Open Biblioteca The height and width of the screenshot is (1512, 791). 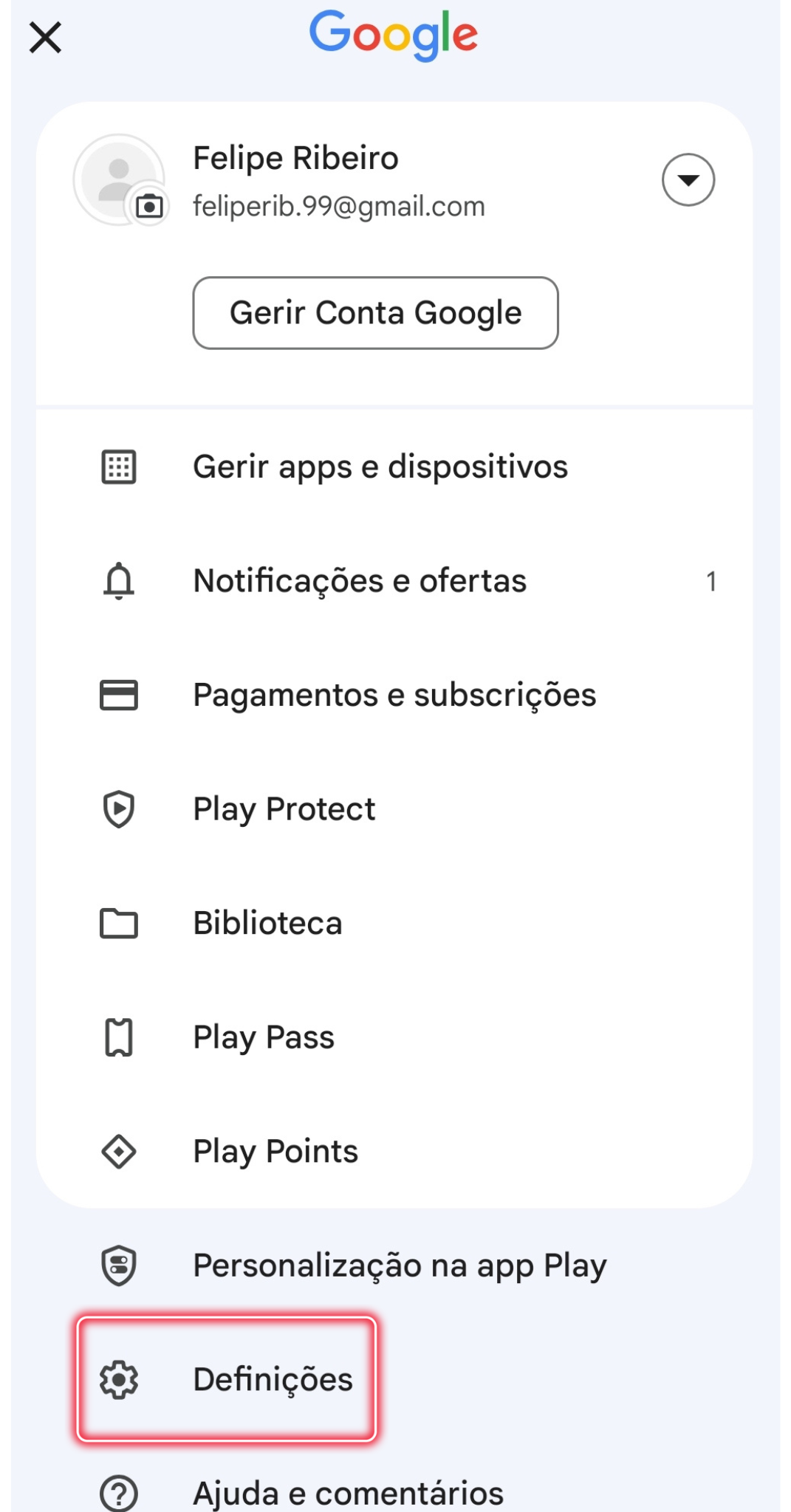(394, 924)
